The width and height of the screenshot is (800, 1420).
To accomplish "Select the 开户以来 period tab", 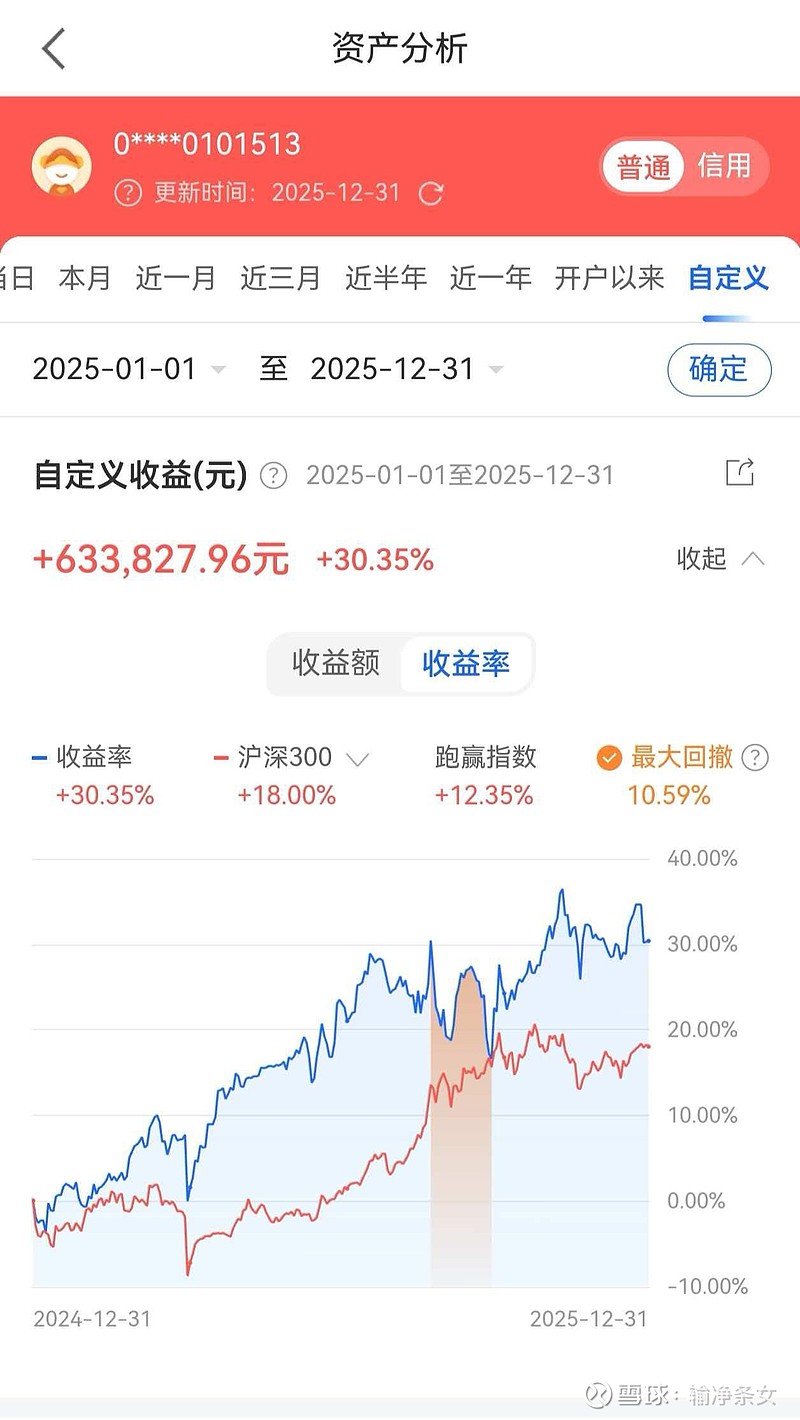I will [610, 279].
